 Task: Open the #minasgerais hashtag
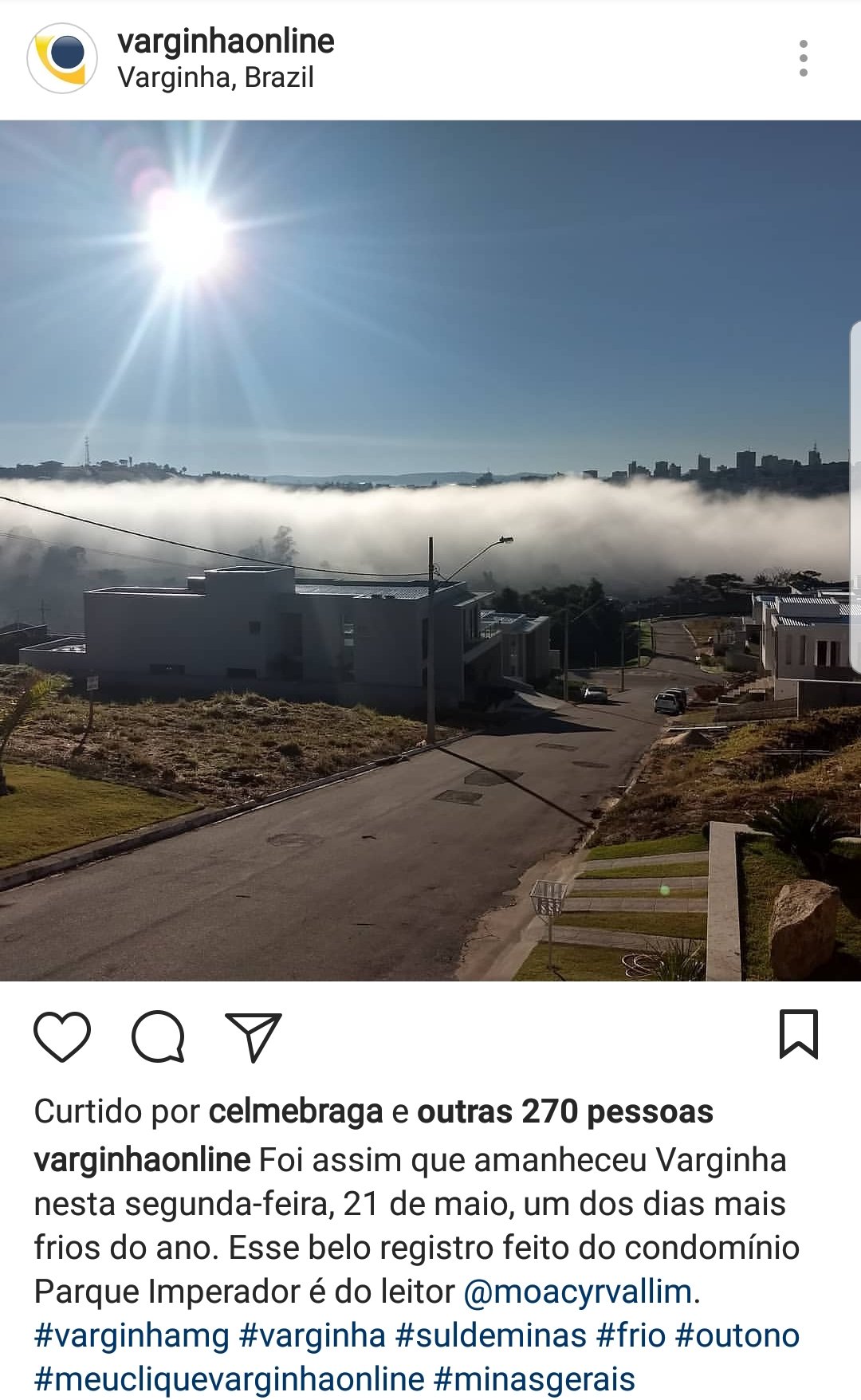(x=534, y=1378)
